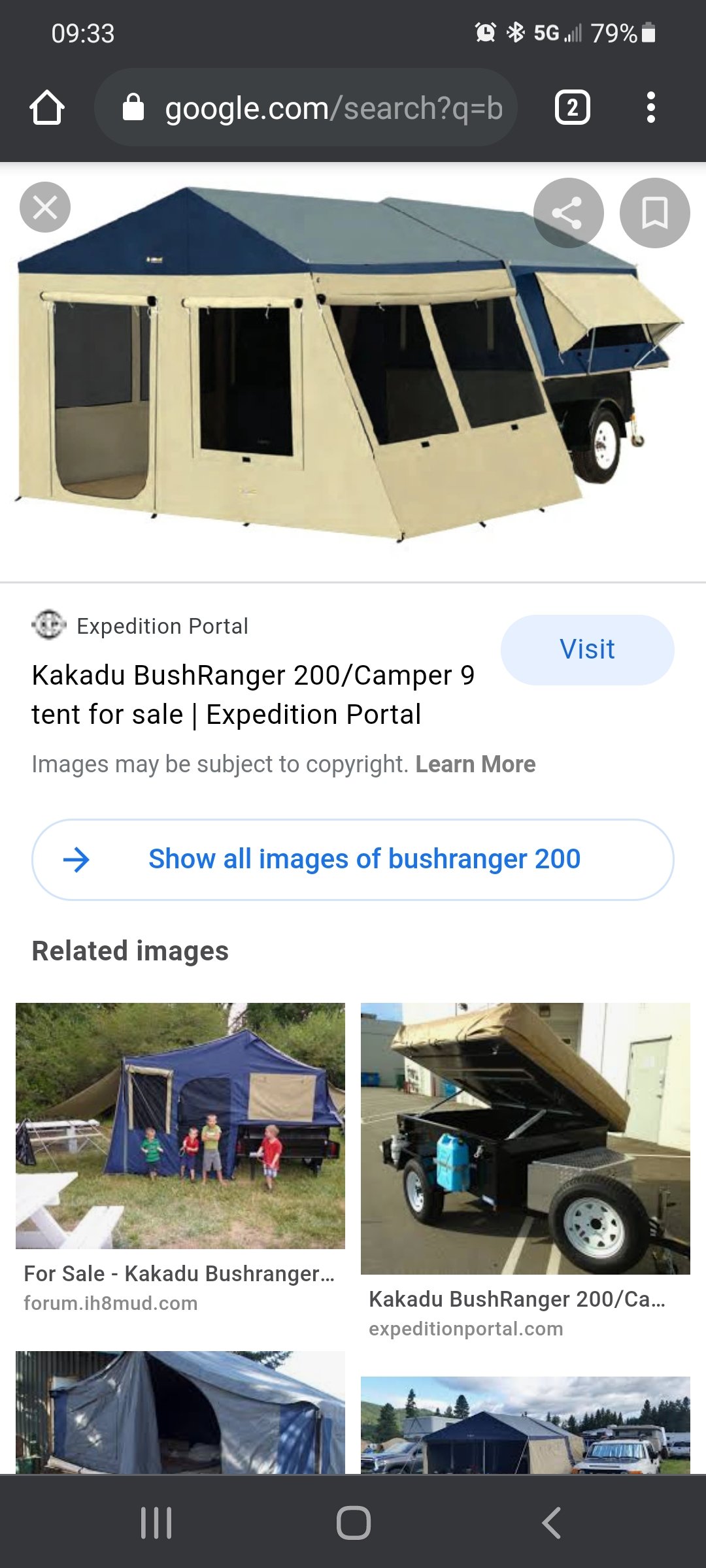Tap the browser home icon
The image size is (706, 1568).
point(47,107)
